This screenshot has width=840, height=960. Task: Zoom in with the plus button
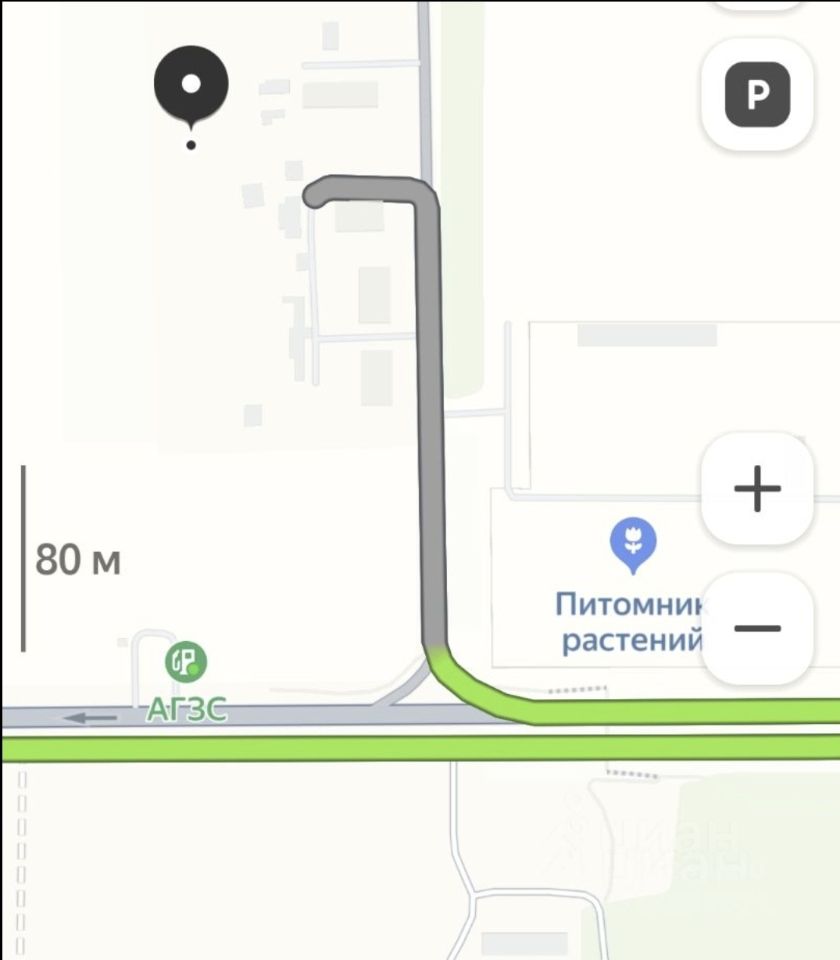click(757, 489)
